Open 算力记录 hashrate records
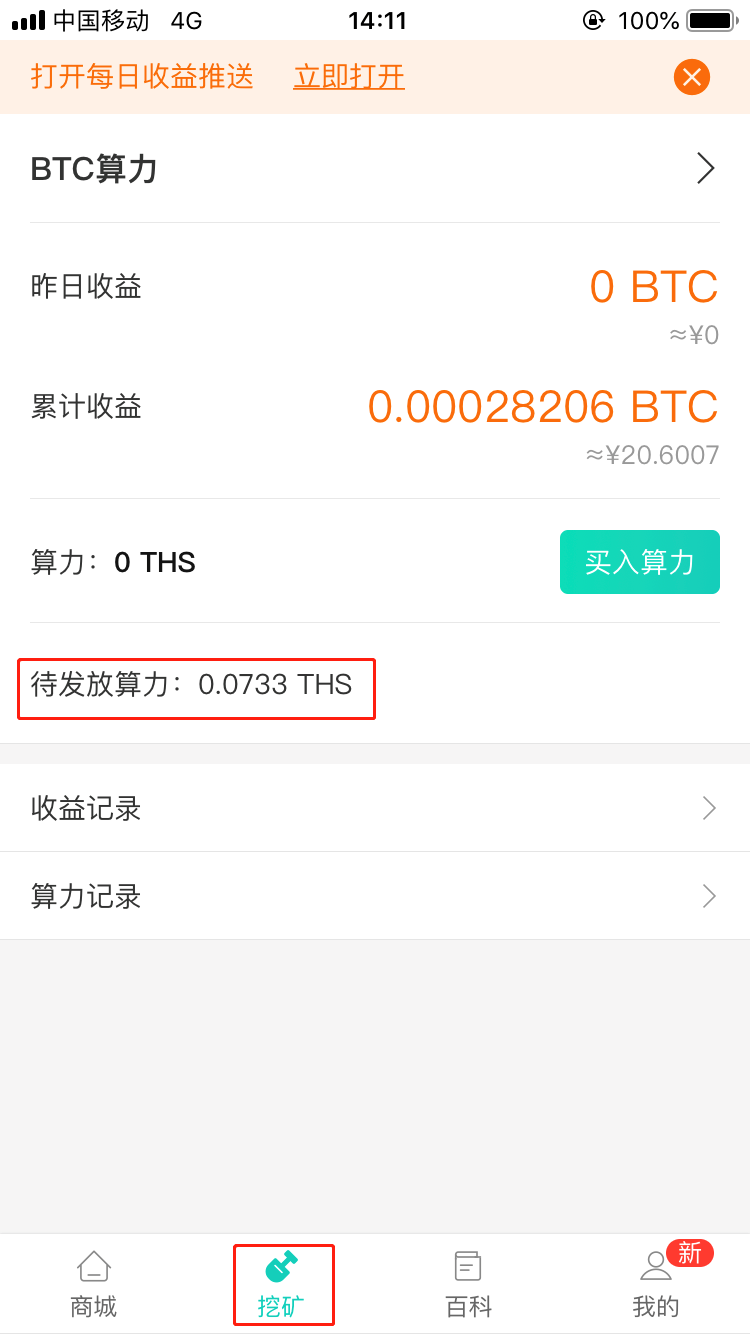Image resolution: width=750 pixels, height=1334 pixels. [375, 896]
